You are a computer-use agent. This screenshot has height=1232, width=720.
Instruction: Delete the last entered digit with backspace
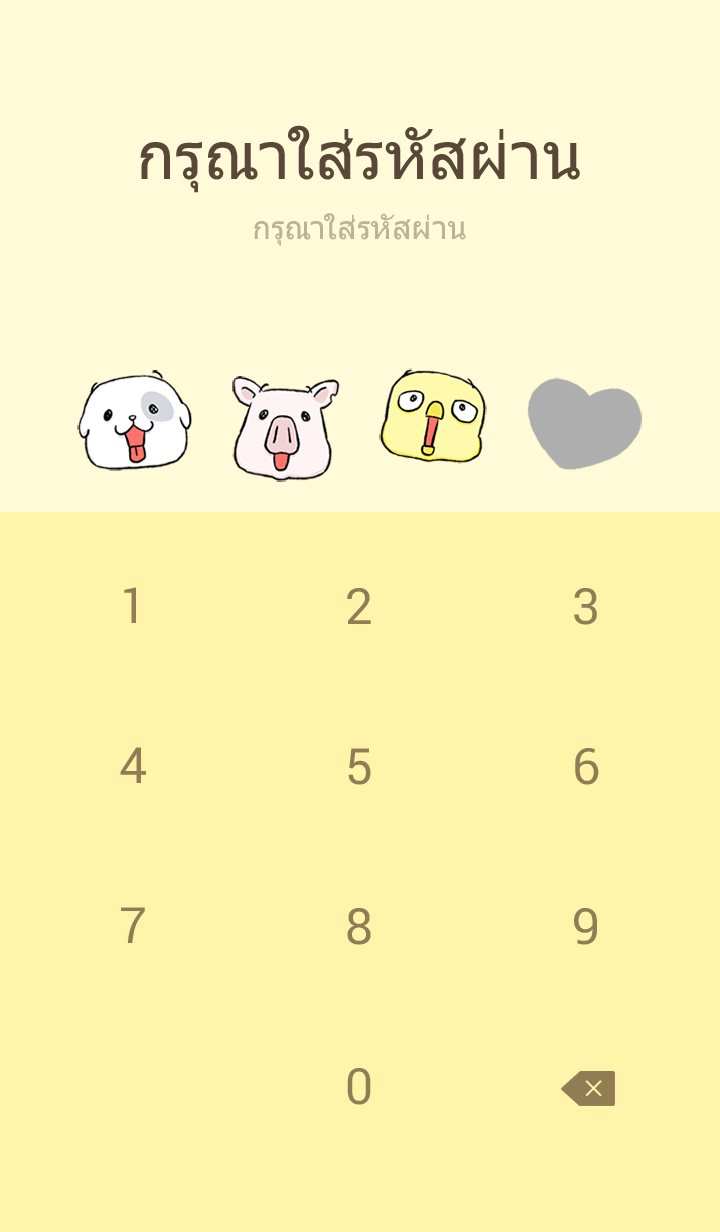point(588,1088)
